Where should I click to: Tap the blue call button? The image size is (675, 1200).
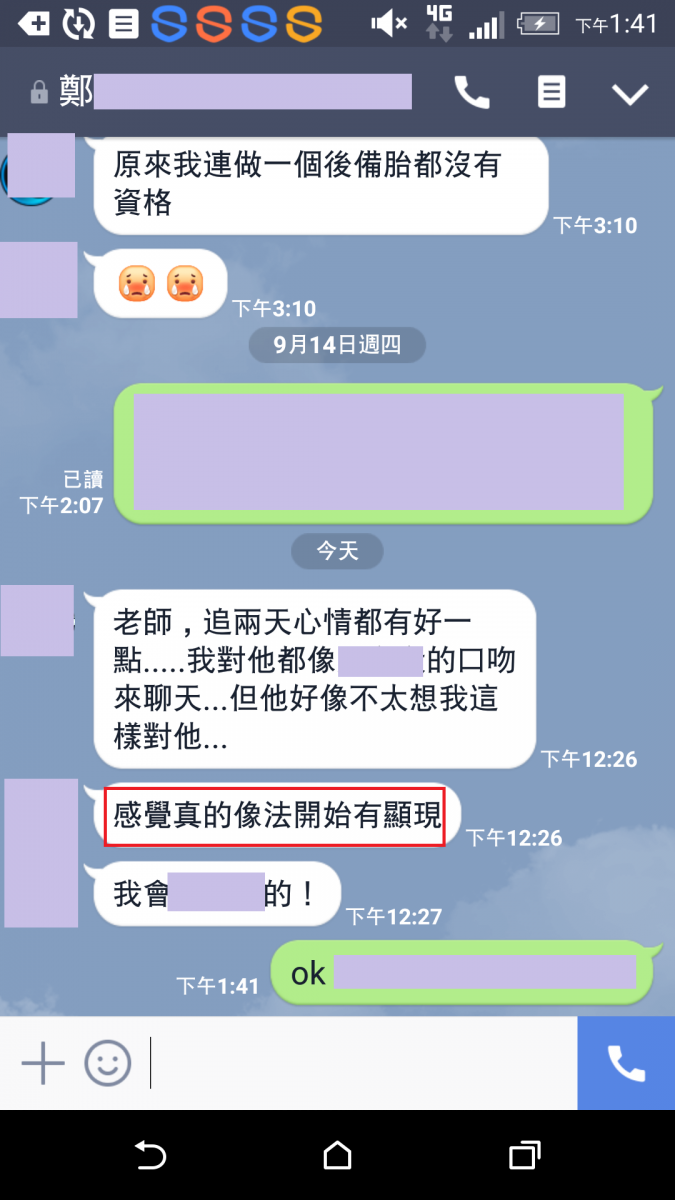[626, 1063]
